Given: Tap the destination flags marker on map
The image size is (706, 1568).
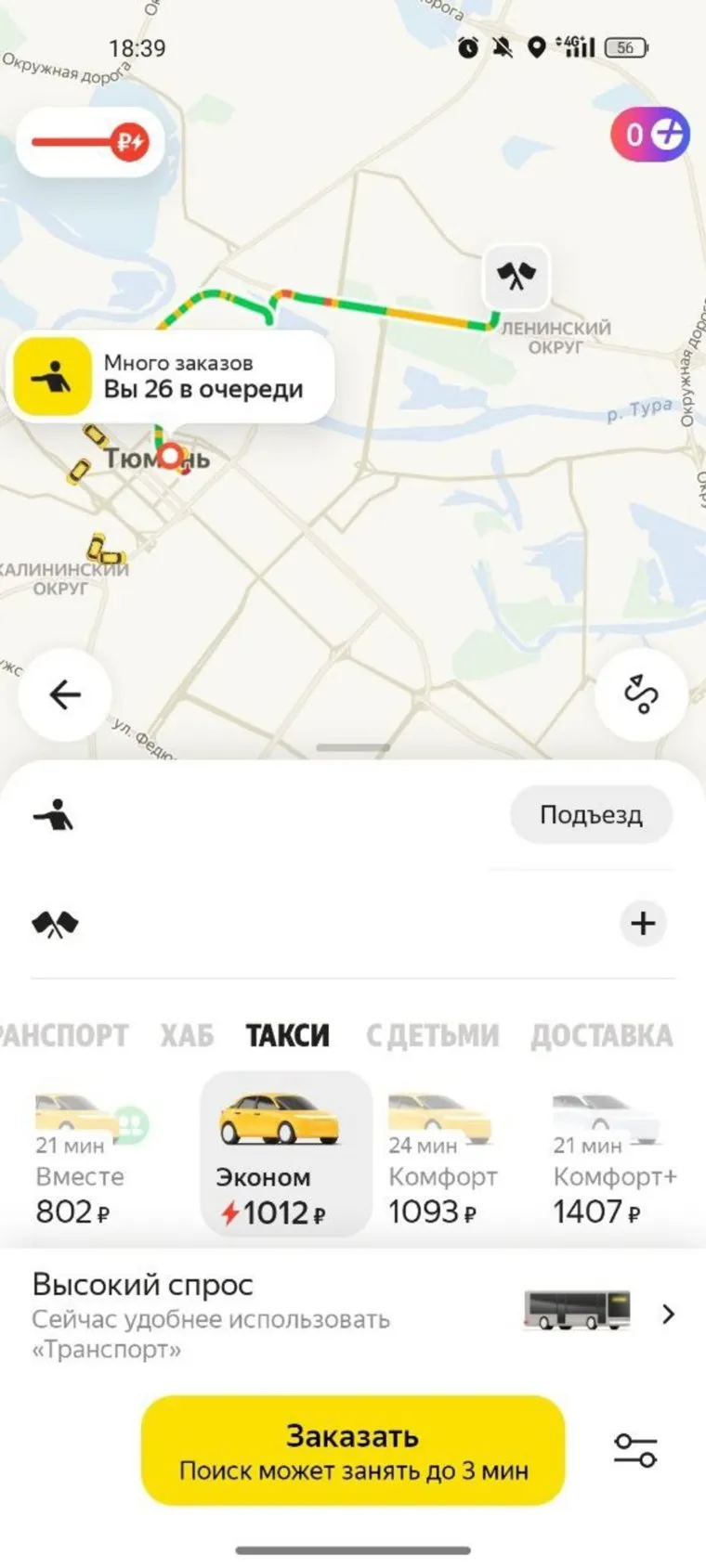Looking at the screenshot, I should (x=516, y=277).
